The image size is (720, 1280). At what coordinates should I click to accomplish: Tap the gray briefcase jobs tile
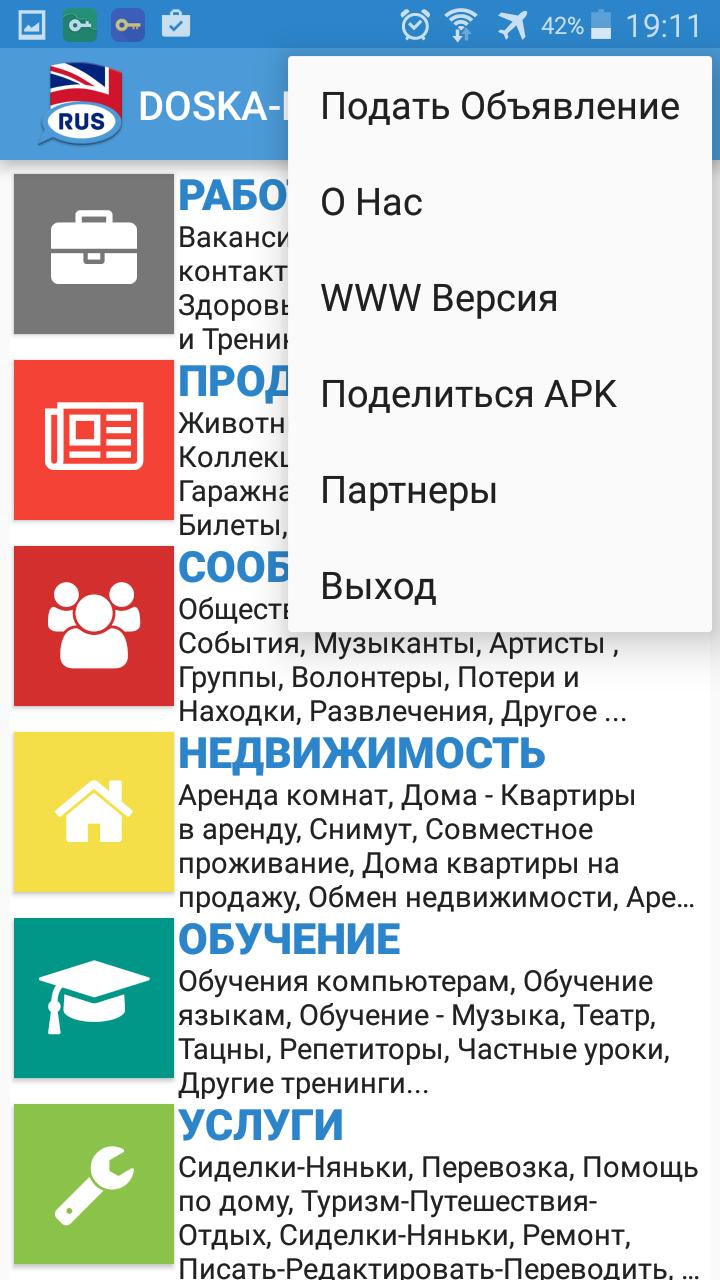click(x=93, y=253)
